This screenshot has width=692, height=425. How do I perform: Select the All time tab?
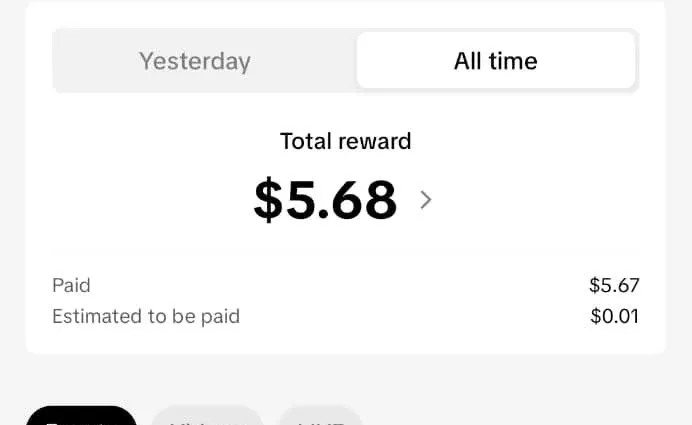click(x=495, y=61)
